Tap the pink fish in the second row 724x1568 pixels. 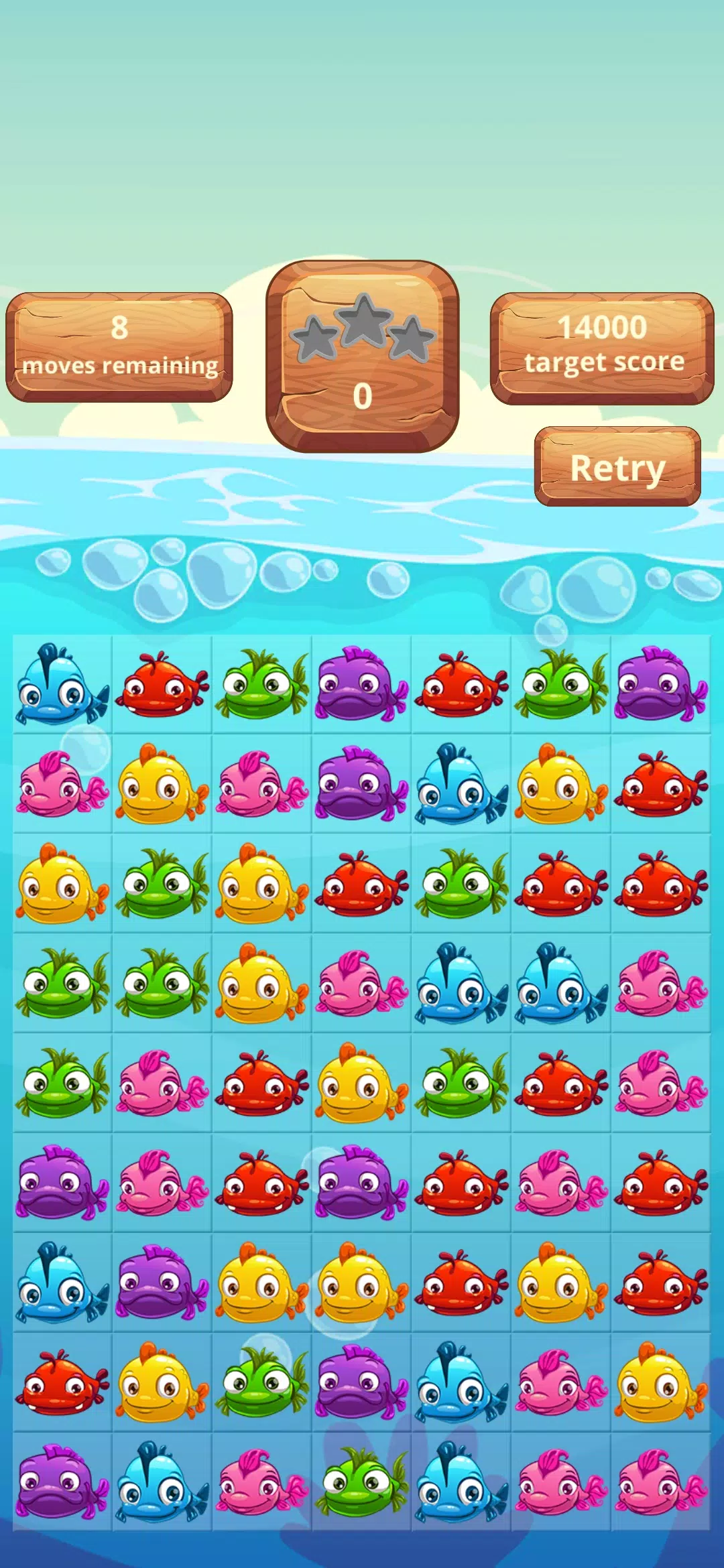(61, 784)
